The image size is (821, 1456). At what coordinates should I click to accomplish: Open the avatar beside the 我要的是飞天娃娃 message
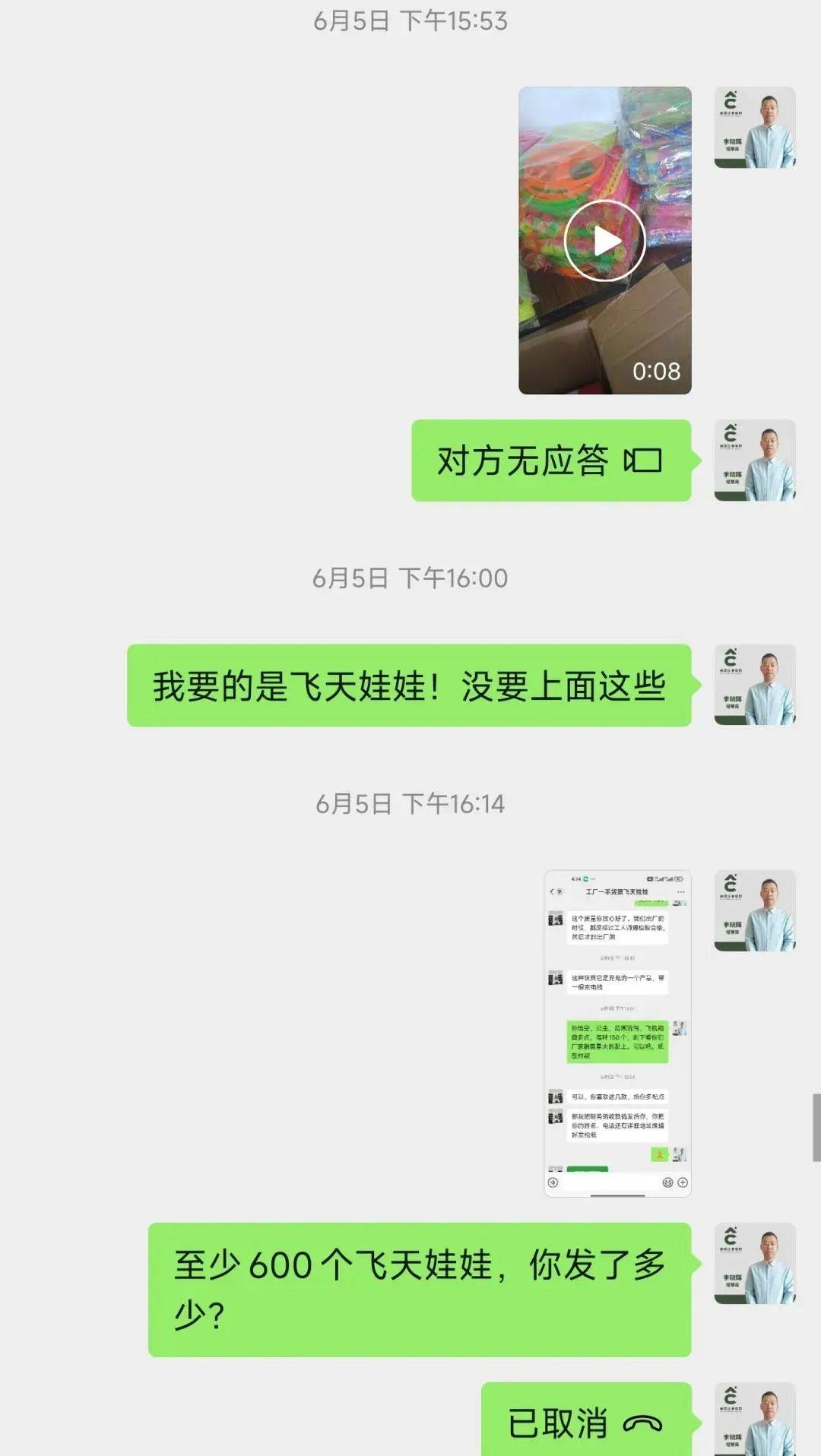pyautogui.click(x=755, y=685)
